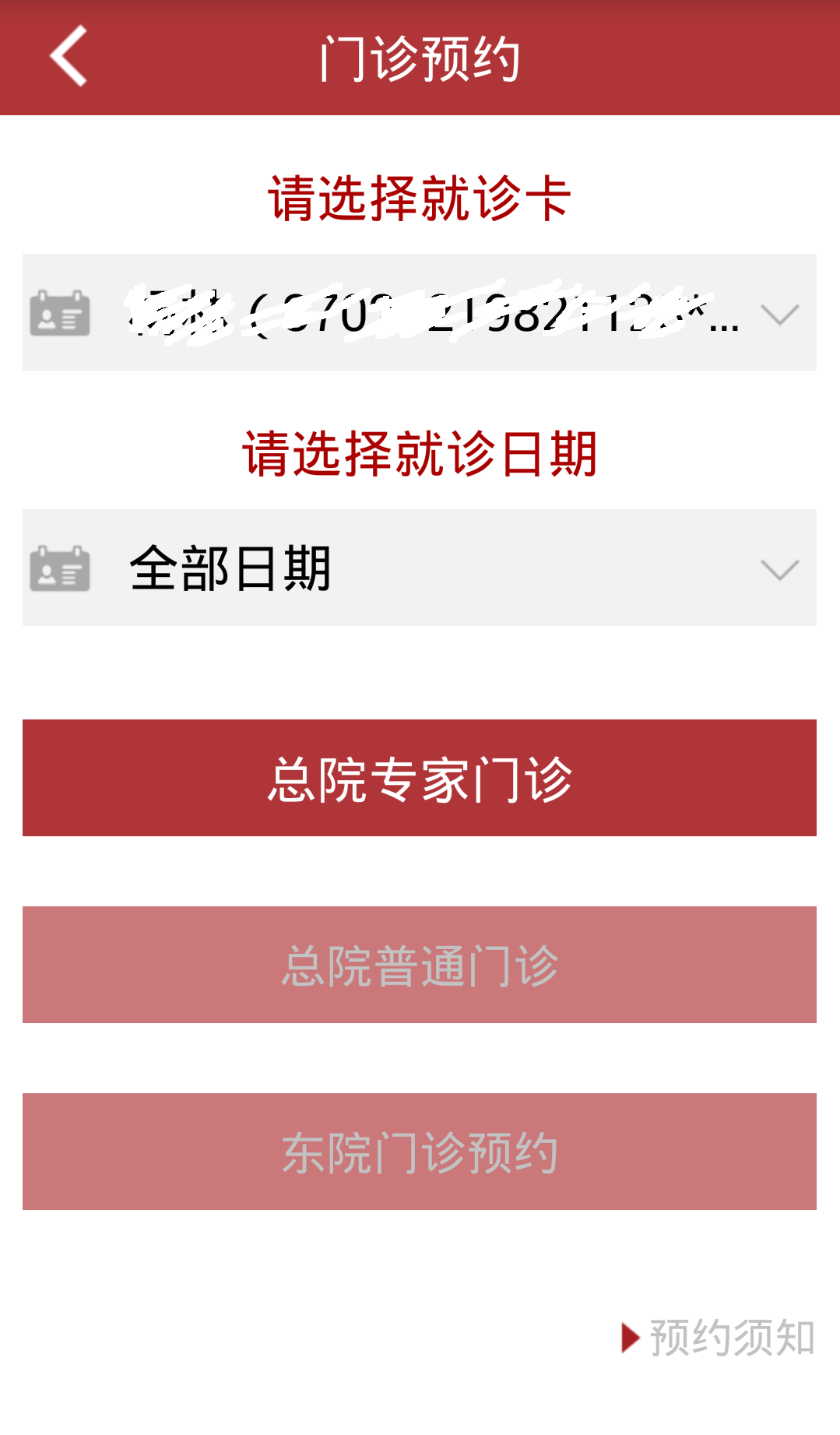
Task: Click the 请选择就诊卡 heading
Action: [x=420, y=197]
